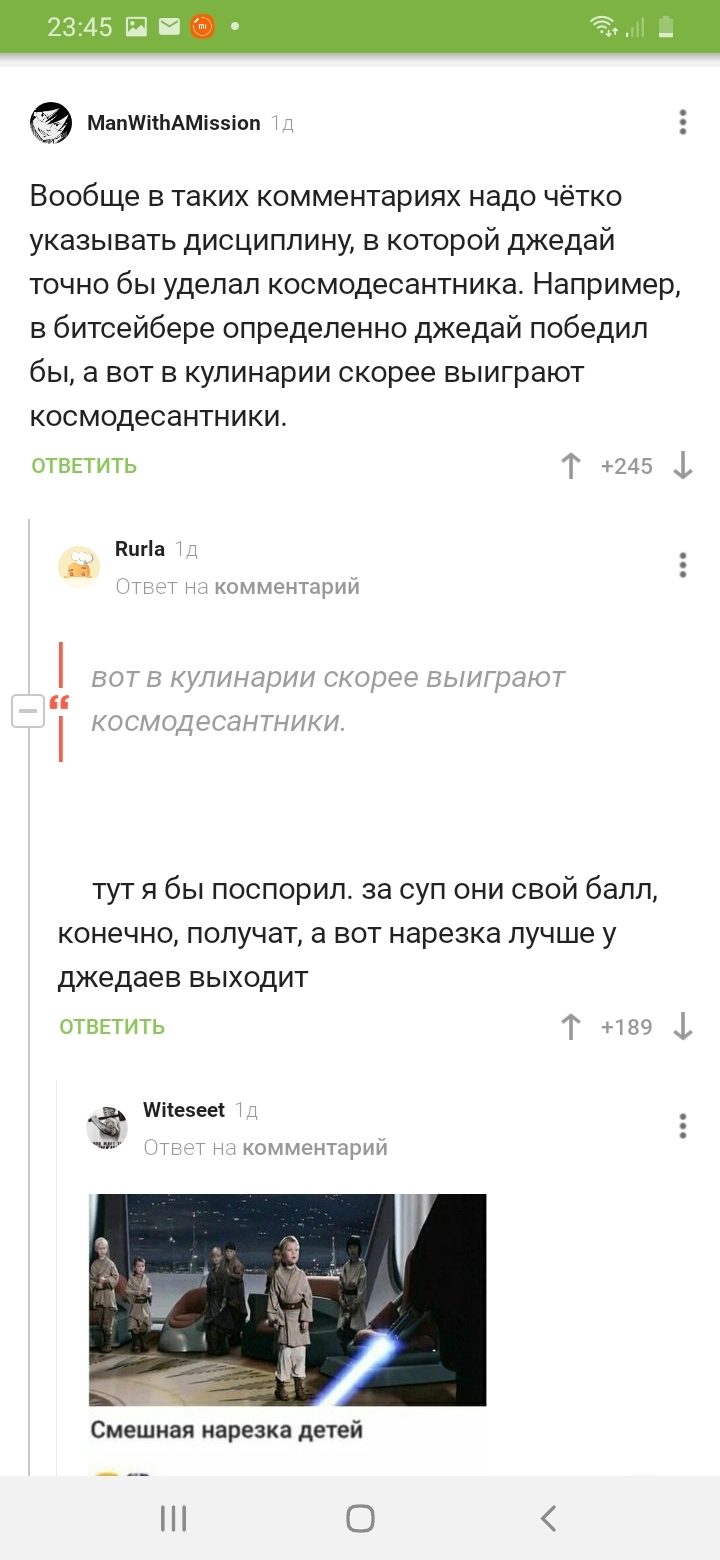Image resolution: width=720 pixels, height=1560 pixels.
Task: Upvote ManWithAMission's comment
Action: pos(571,466)
